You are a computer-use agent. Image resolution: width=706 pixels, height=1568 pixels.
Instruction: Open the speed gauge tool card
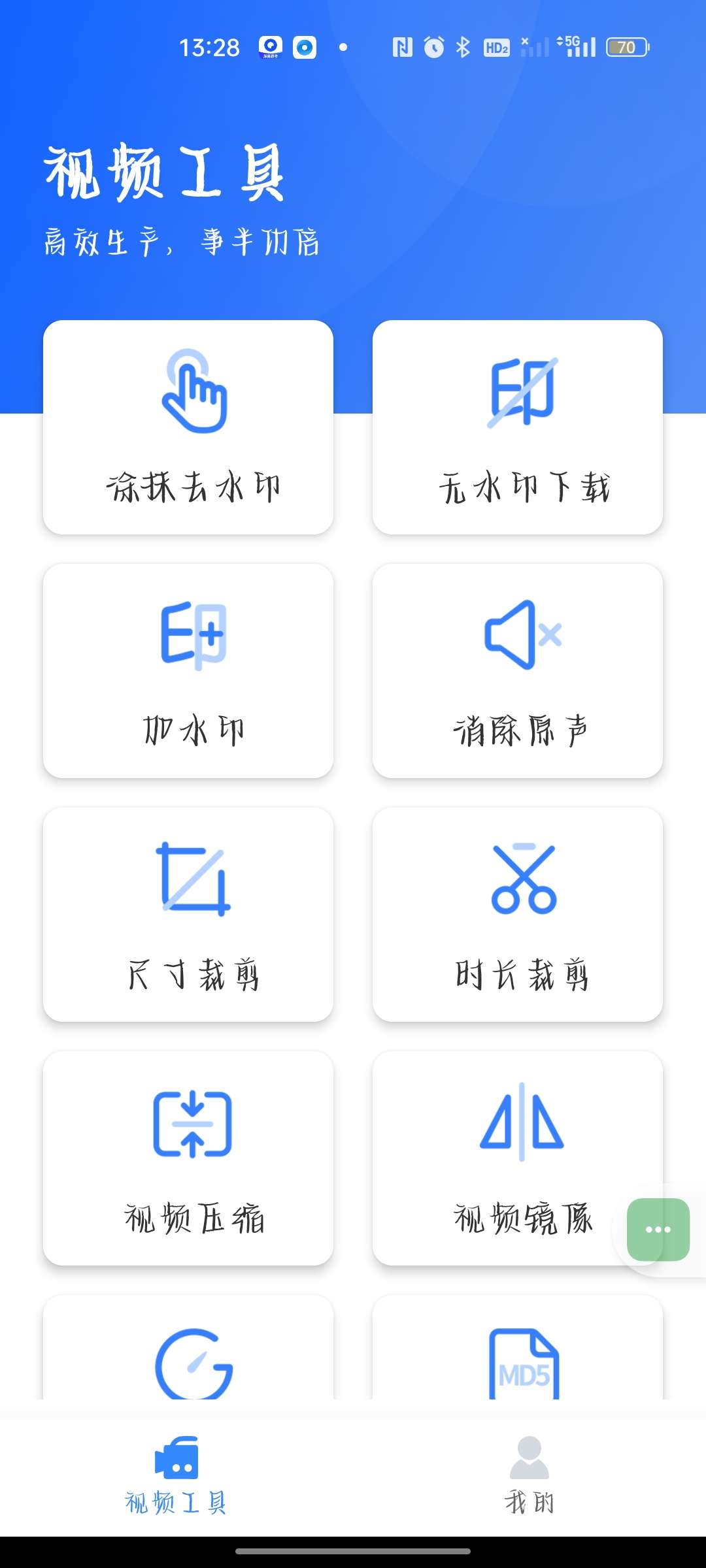point(188,1347)
